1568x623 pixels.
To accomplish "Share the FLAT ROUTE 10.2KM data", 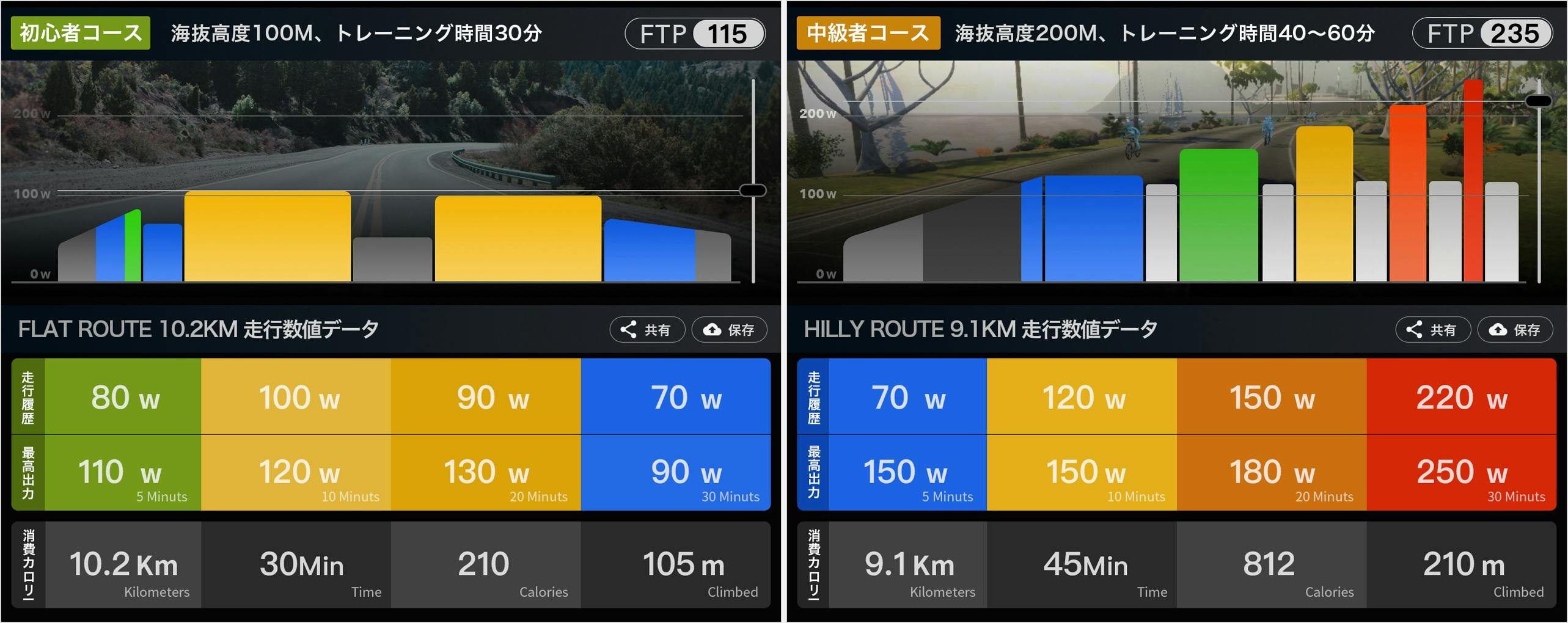I will coord(647,330).
